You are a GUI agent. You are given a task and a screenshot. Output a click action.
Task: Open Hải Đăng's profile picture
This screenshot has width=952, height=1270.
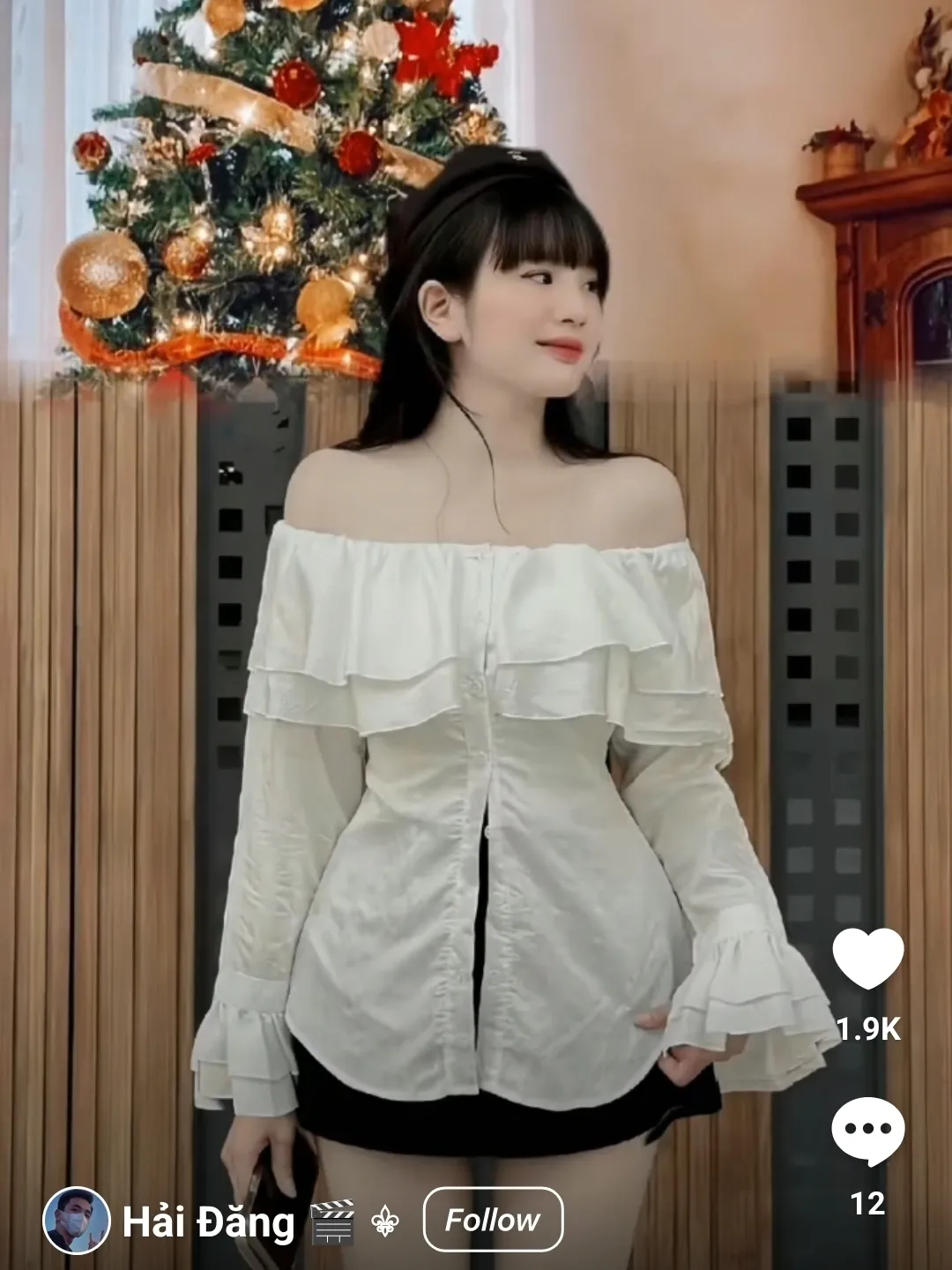coord(77,1221)
